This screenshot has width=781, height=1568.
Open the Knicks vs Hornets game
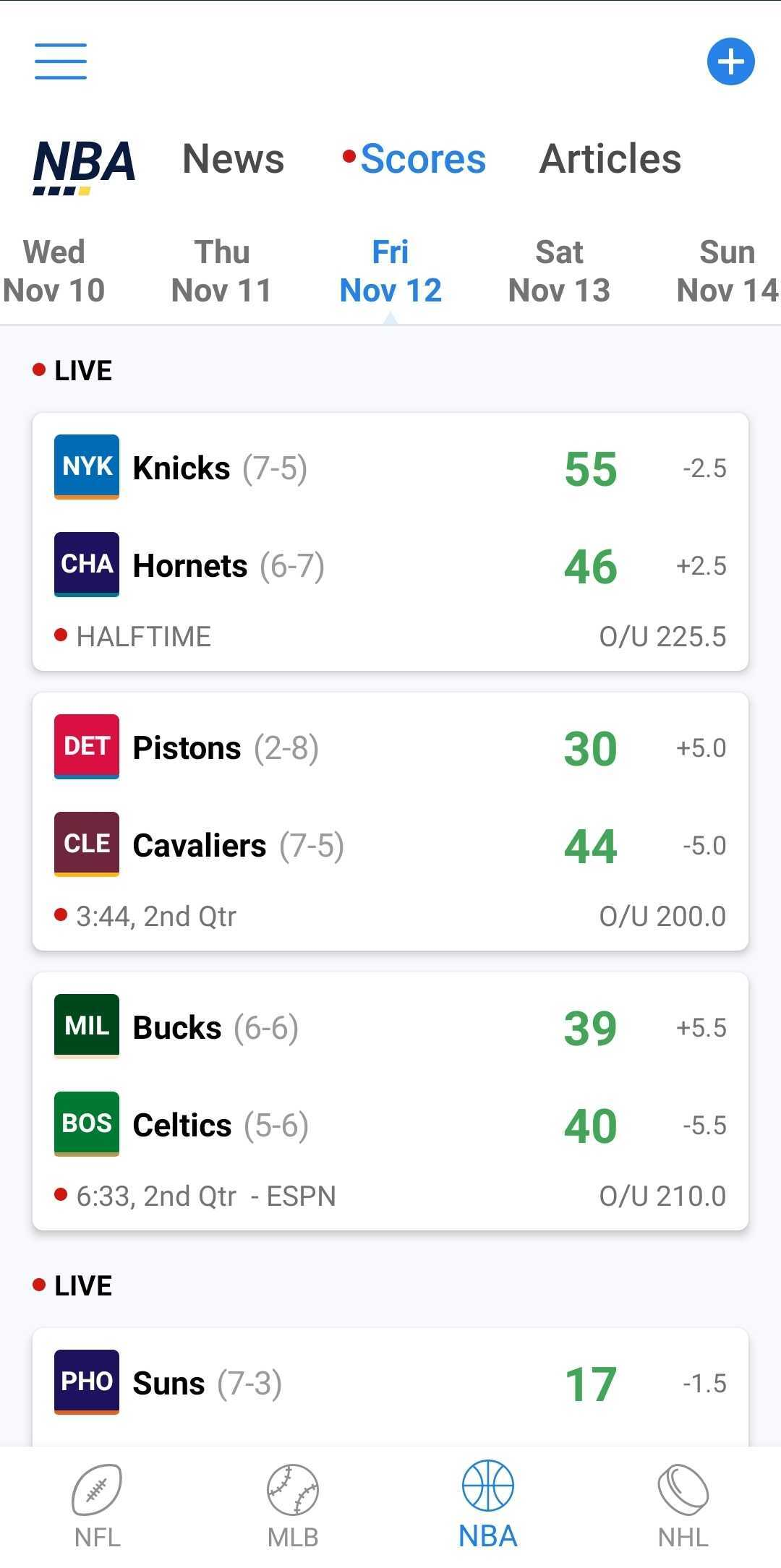390,541
